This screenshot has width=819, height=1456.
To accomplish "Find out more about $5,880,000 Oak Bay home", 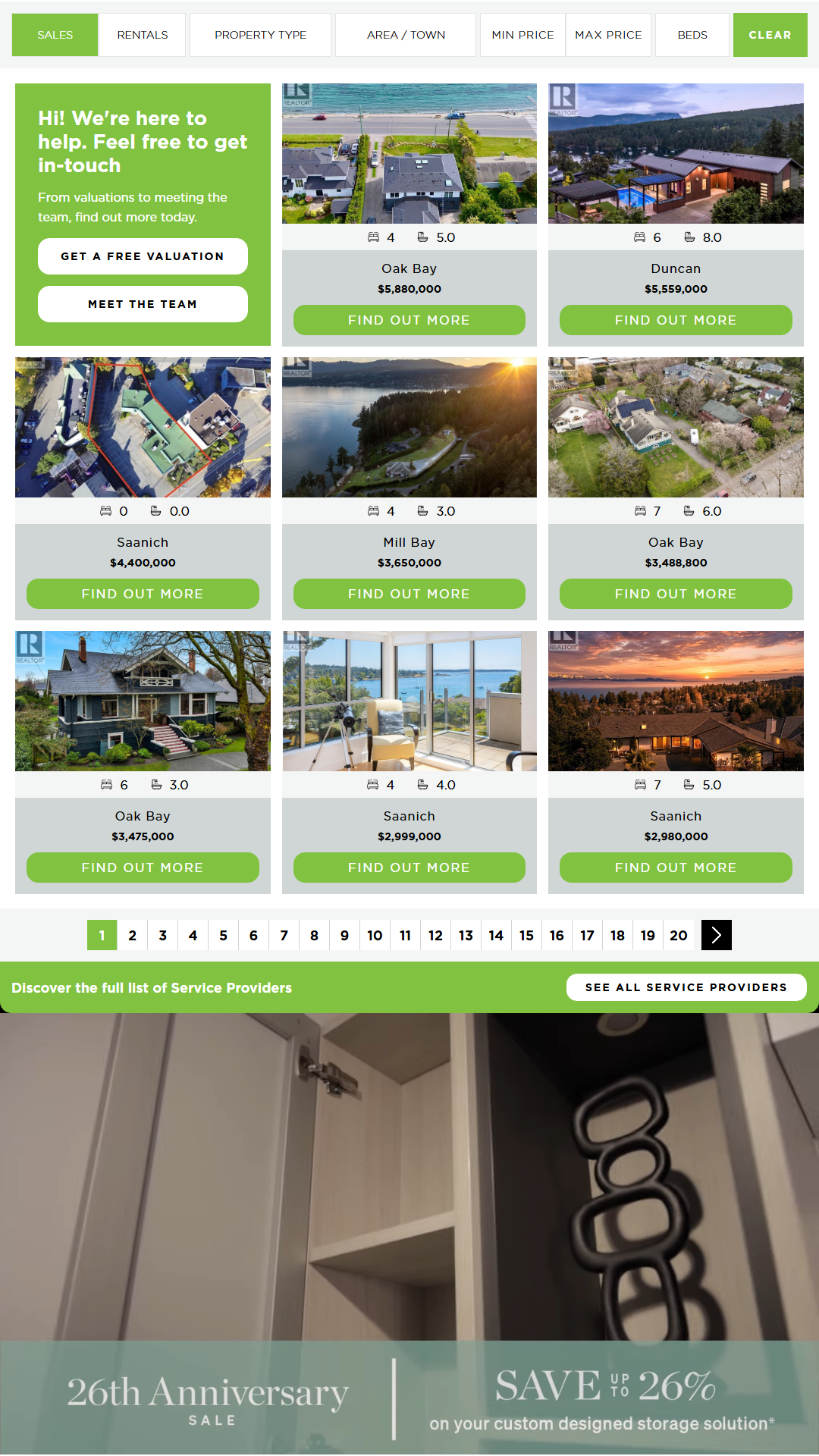I will pos(409,320).
